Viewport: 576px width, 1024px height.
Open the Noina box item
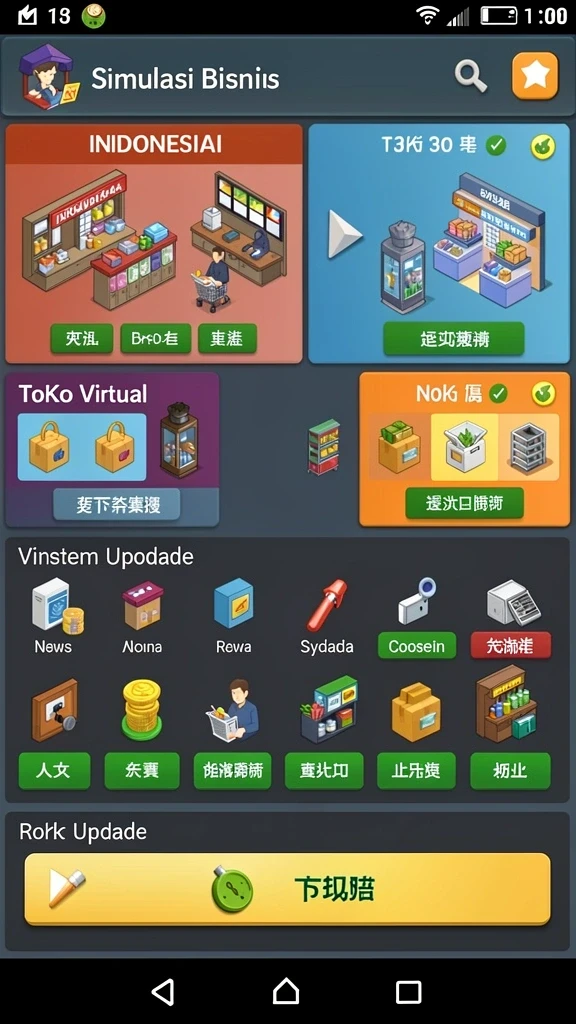(142, 616)
